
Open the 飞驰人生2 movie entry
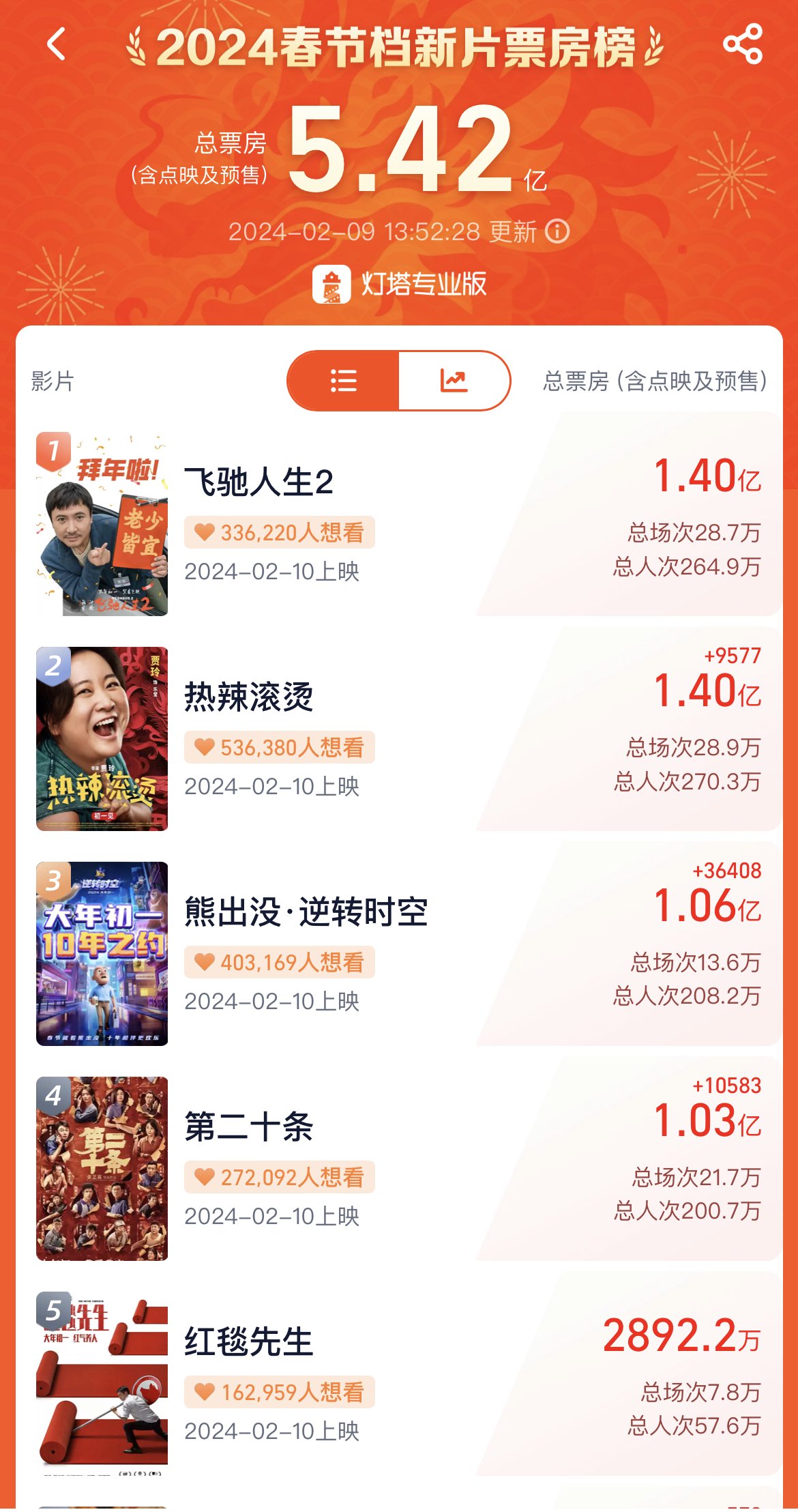pos(259,482)
